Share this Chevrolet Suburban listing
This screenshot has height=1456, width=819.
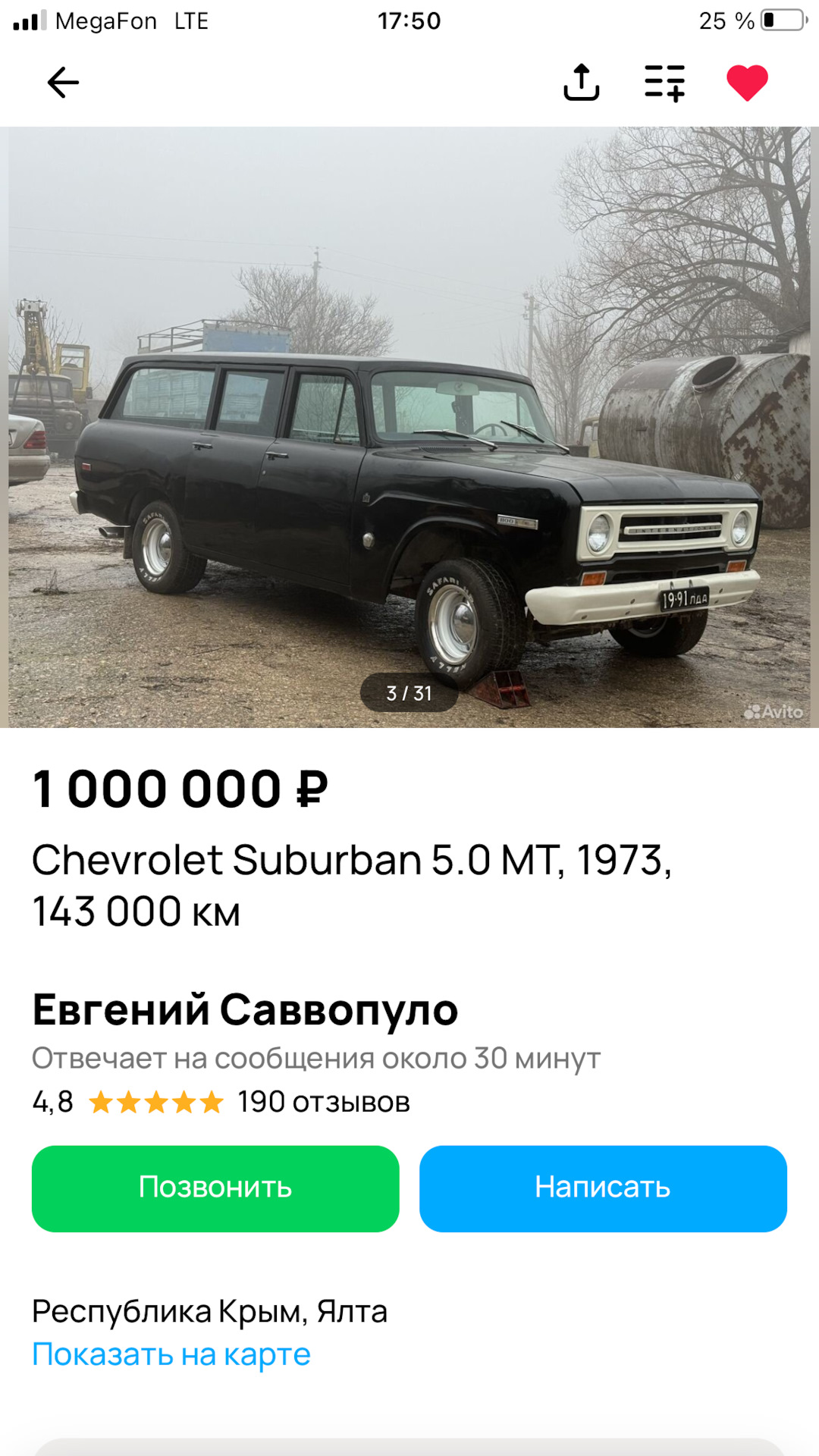(x=582, y=82)
